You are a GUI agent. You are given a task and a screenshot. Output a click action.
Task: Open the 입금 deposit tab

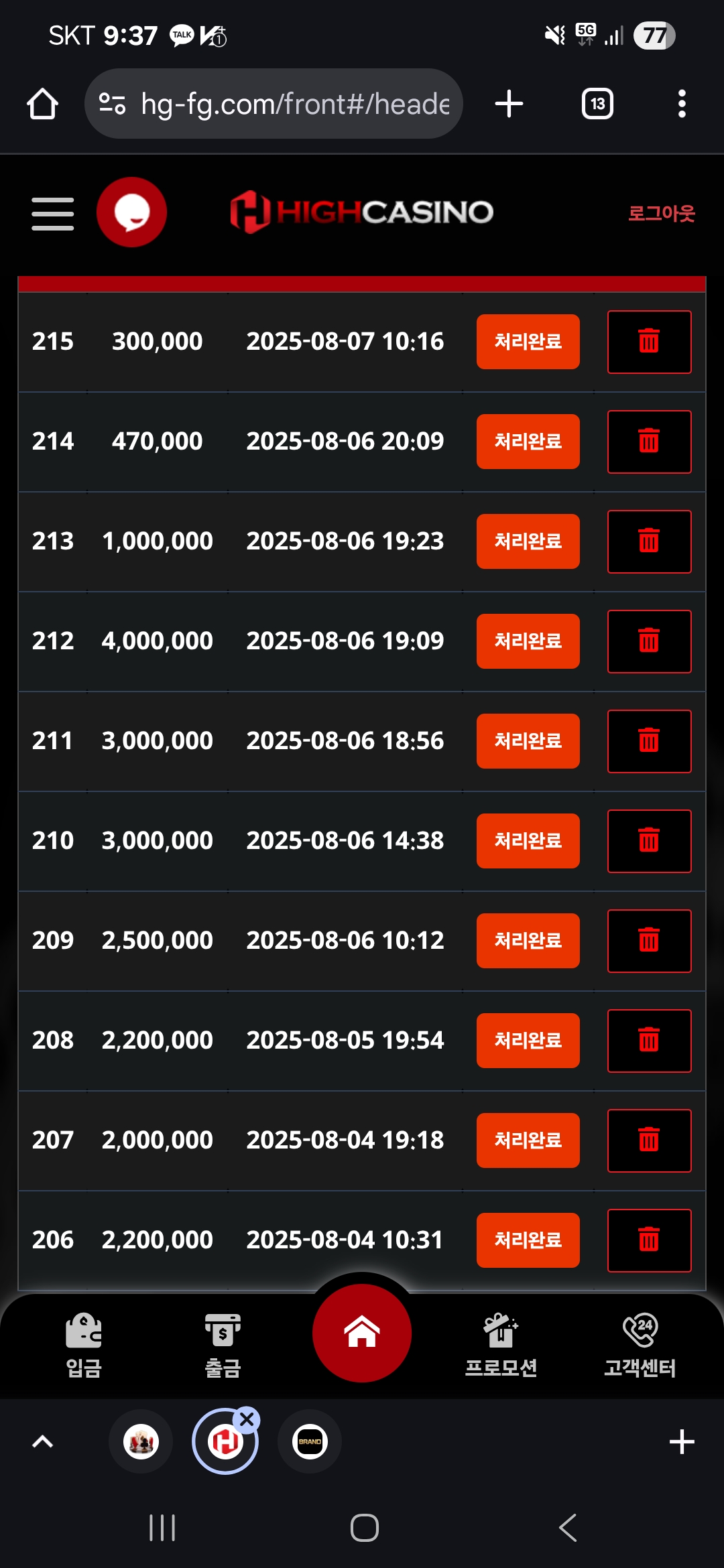(x=84, y=1346)
